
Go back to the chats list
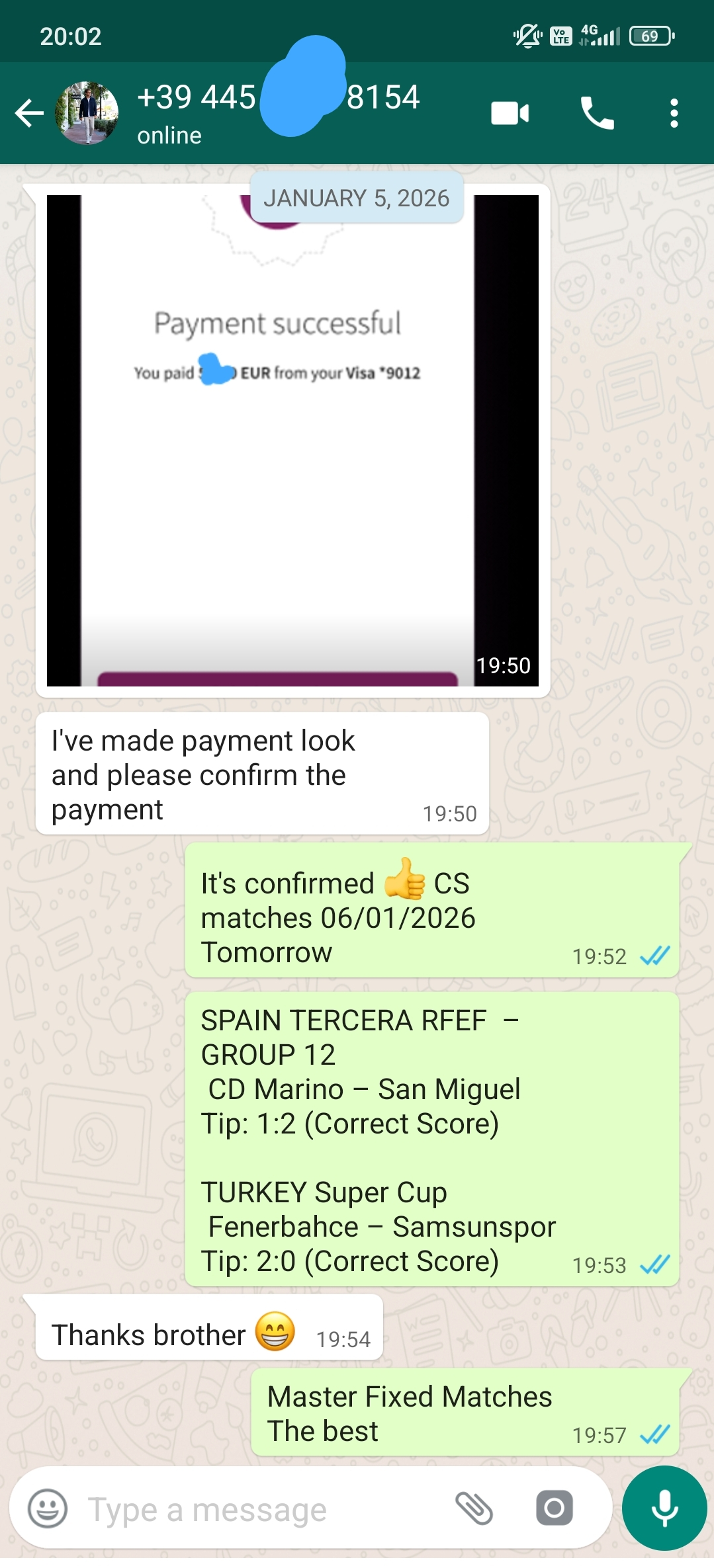(29, 113)
